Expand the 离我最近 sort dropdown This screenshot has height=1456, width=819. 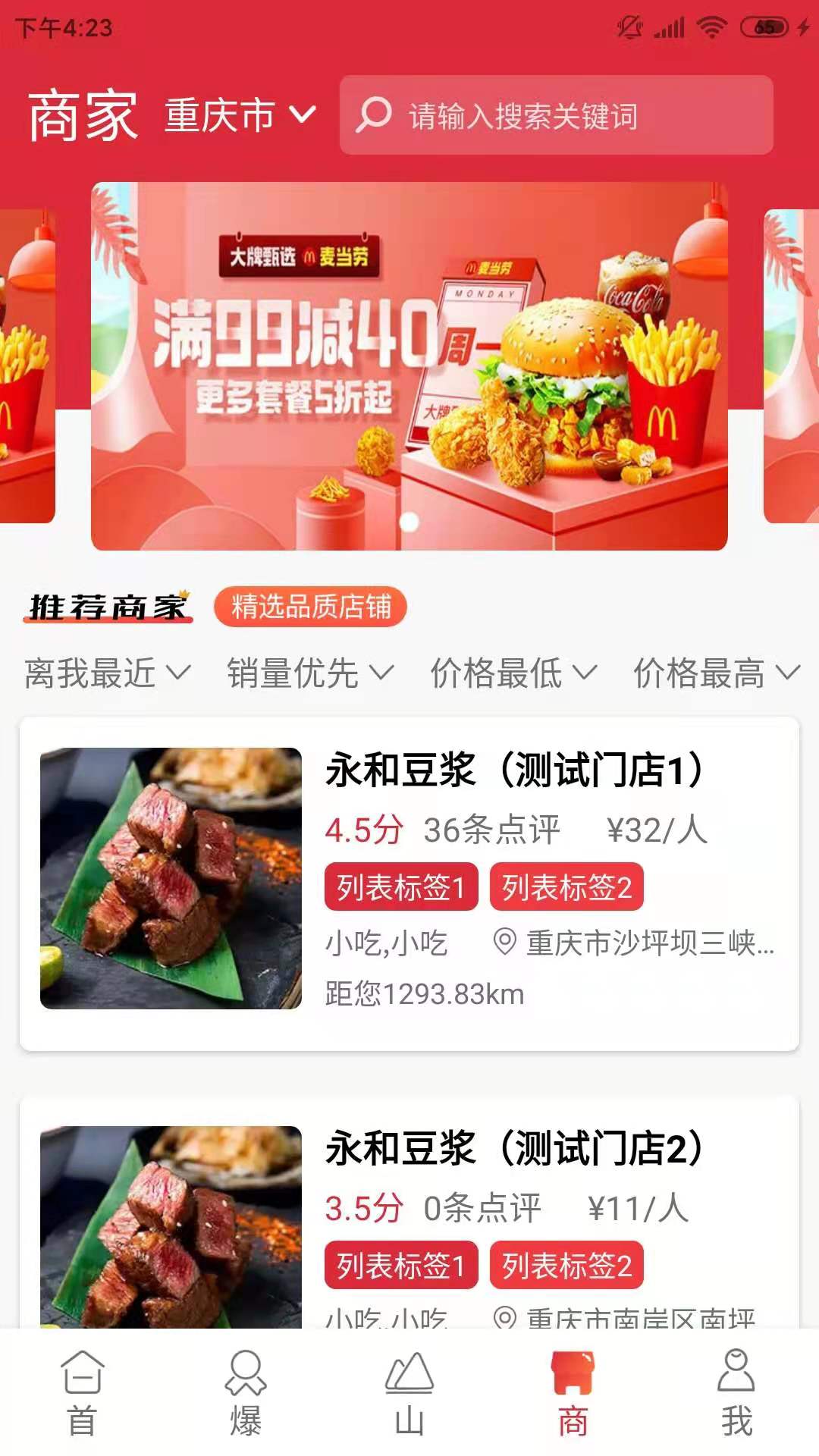pos(102,673)
